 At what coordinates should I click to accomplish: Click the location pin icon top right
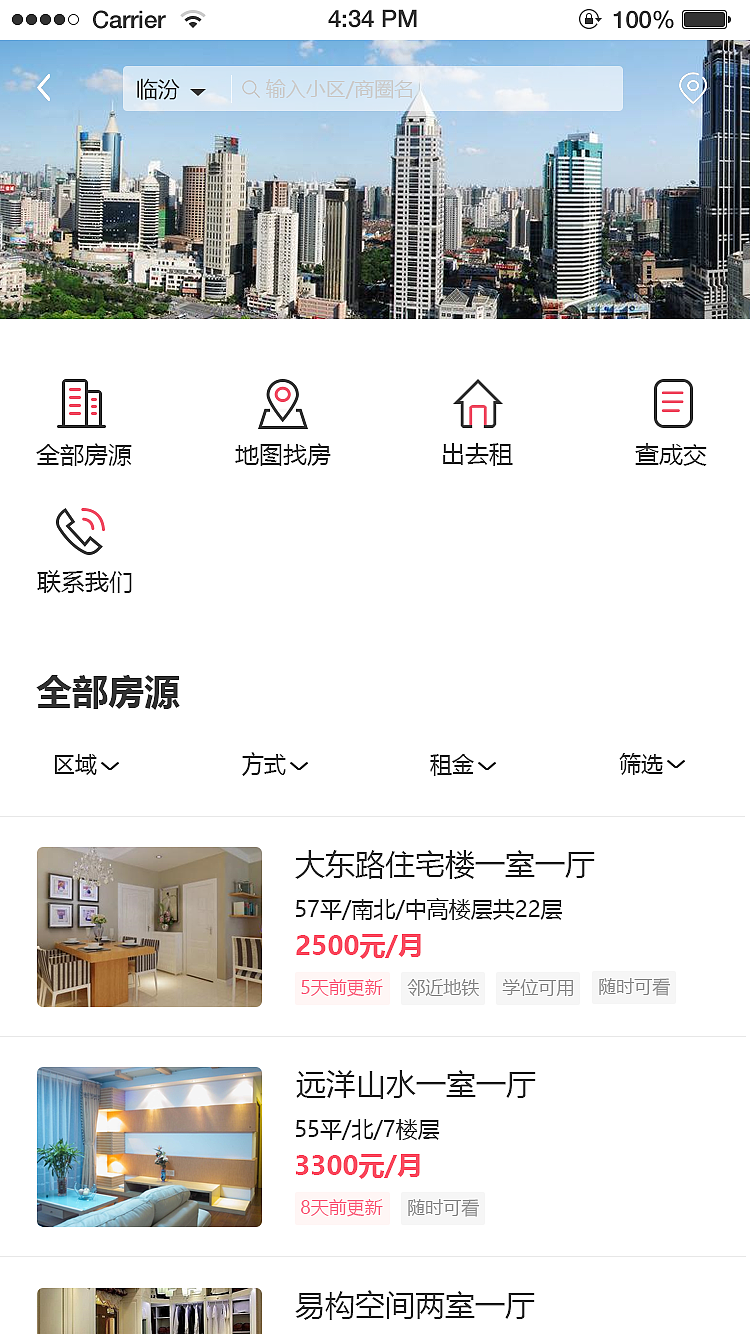693,87
